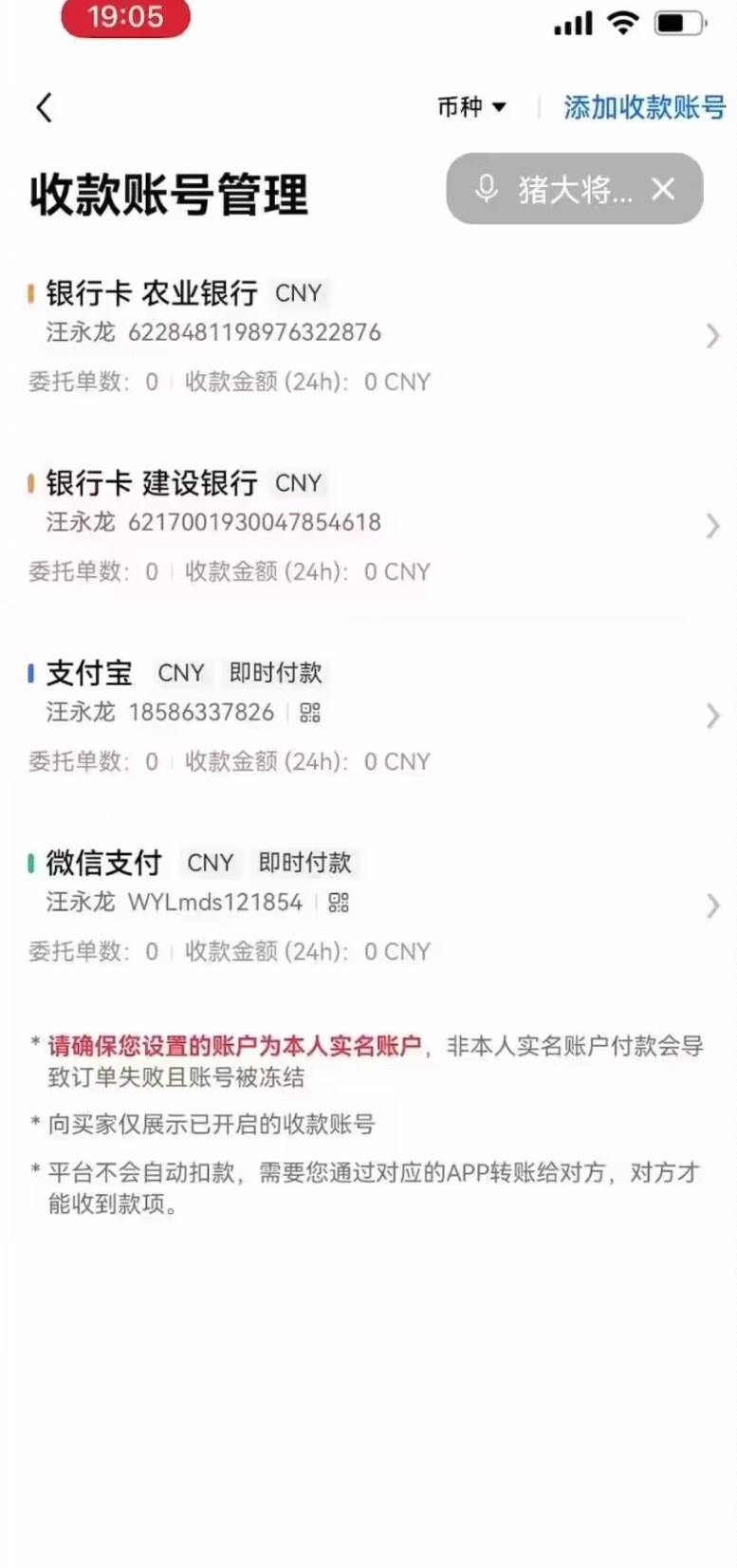Open the 支付宝 payment account
The image size is (737, 1568).
368,714
